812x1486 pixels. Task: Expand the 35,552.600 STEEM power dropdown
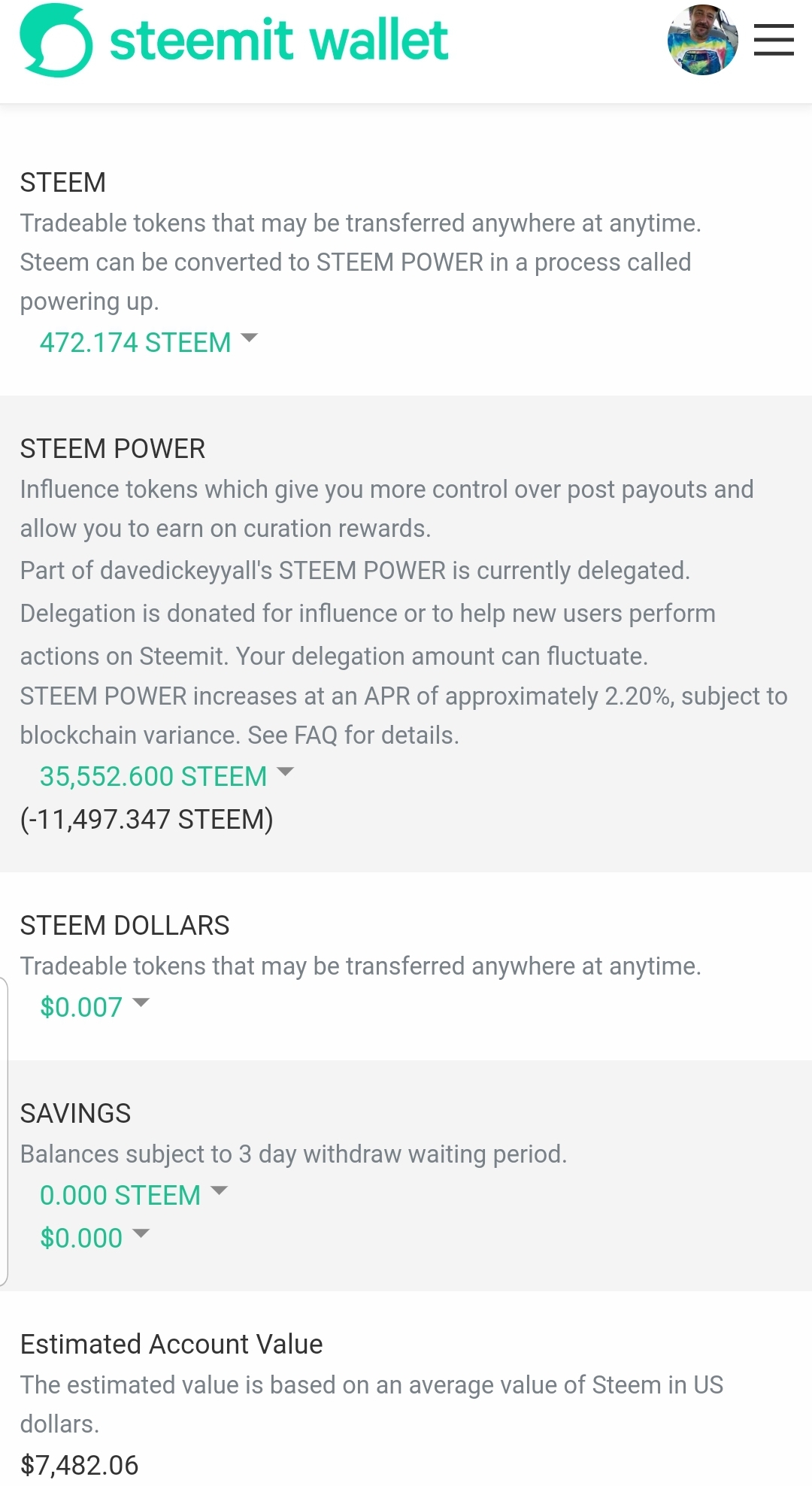[166, 776]
